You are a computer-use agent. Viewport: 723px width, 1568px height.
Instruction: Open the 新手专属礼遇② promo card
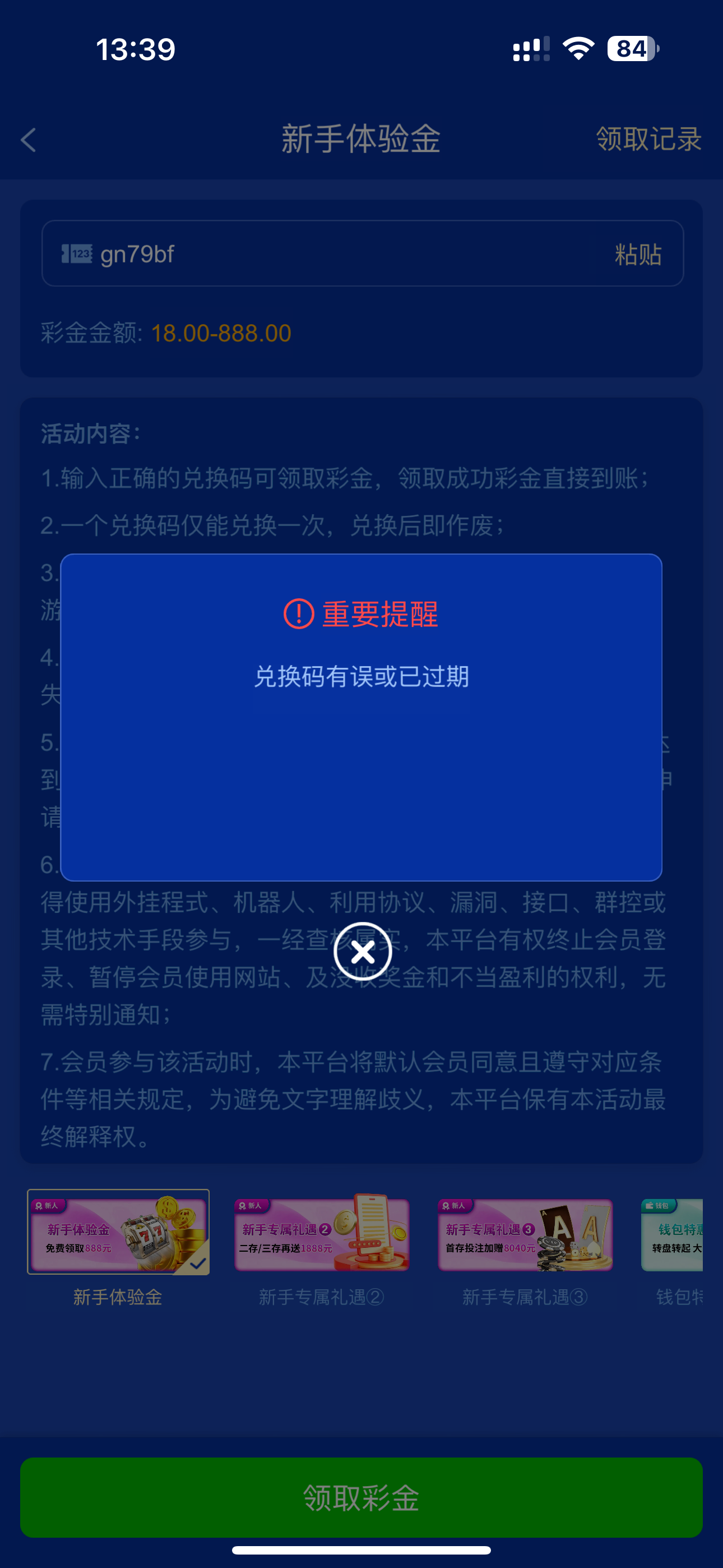pos(321,1235)
